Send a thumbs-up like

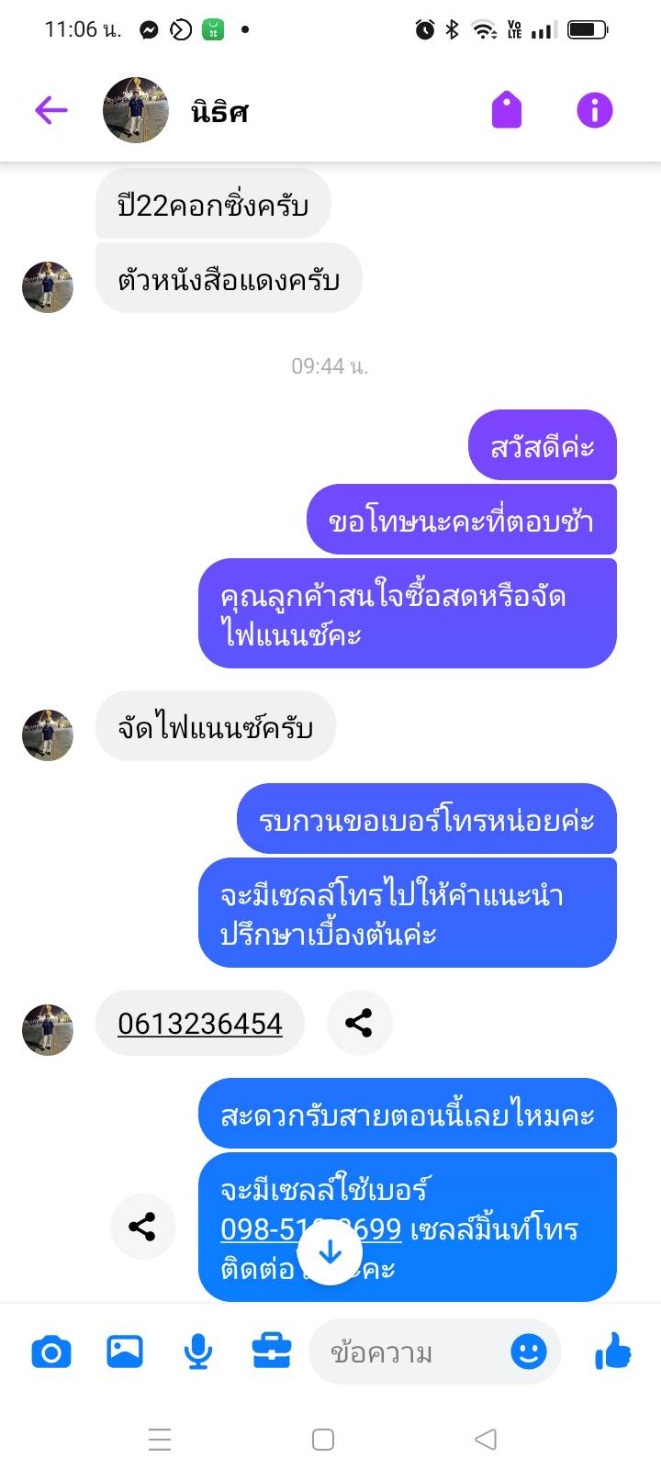point(613,1353)
